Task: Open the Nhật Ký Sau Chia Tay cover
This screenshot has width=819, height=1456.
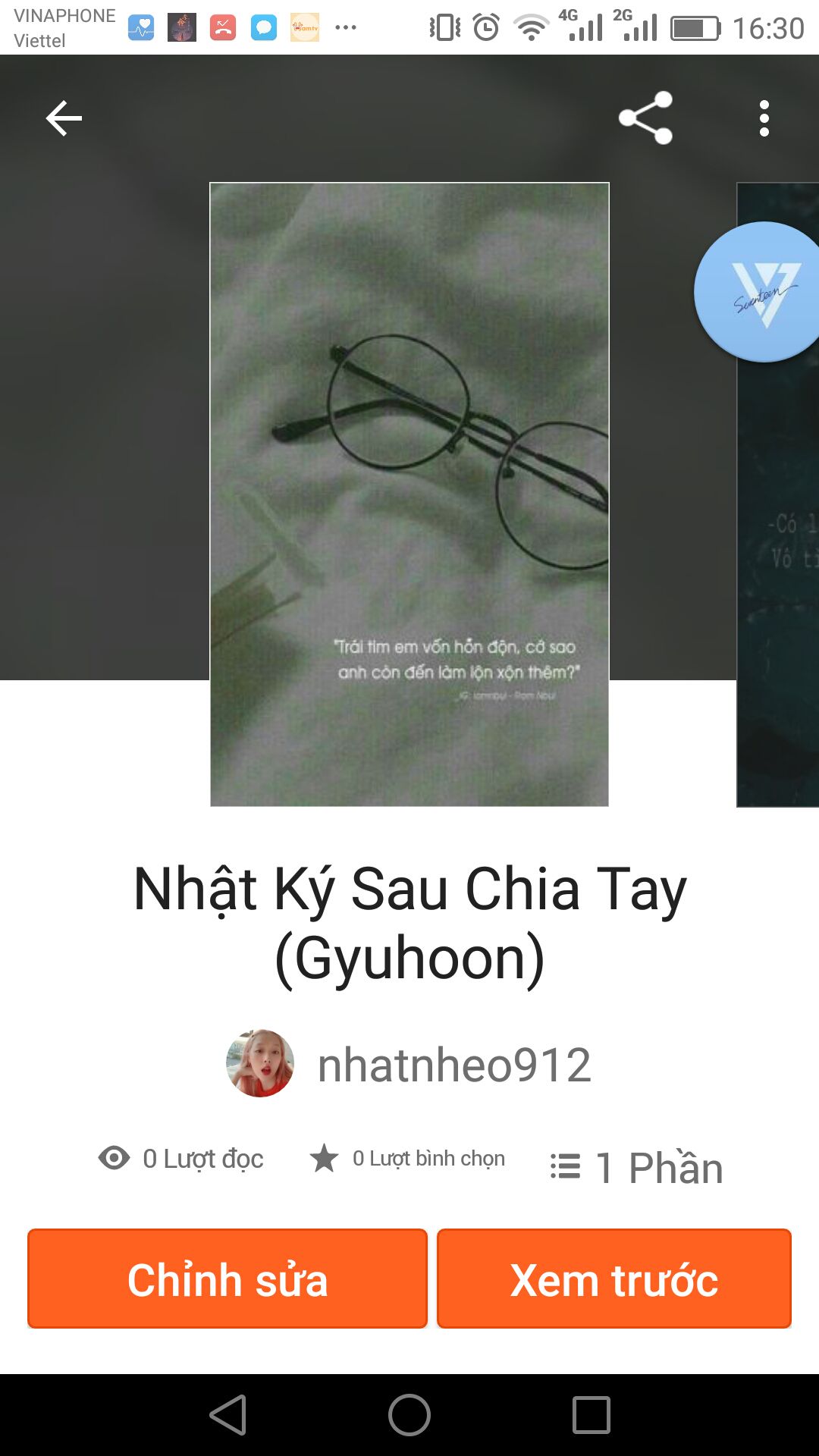Action: click(409, 494)
